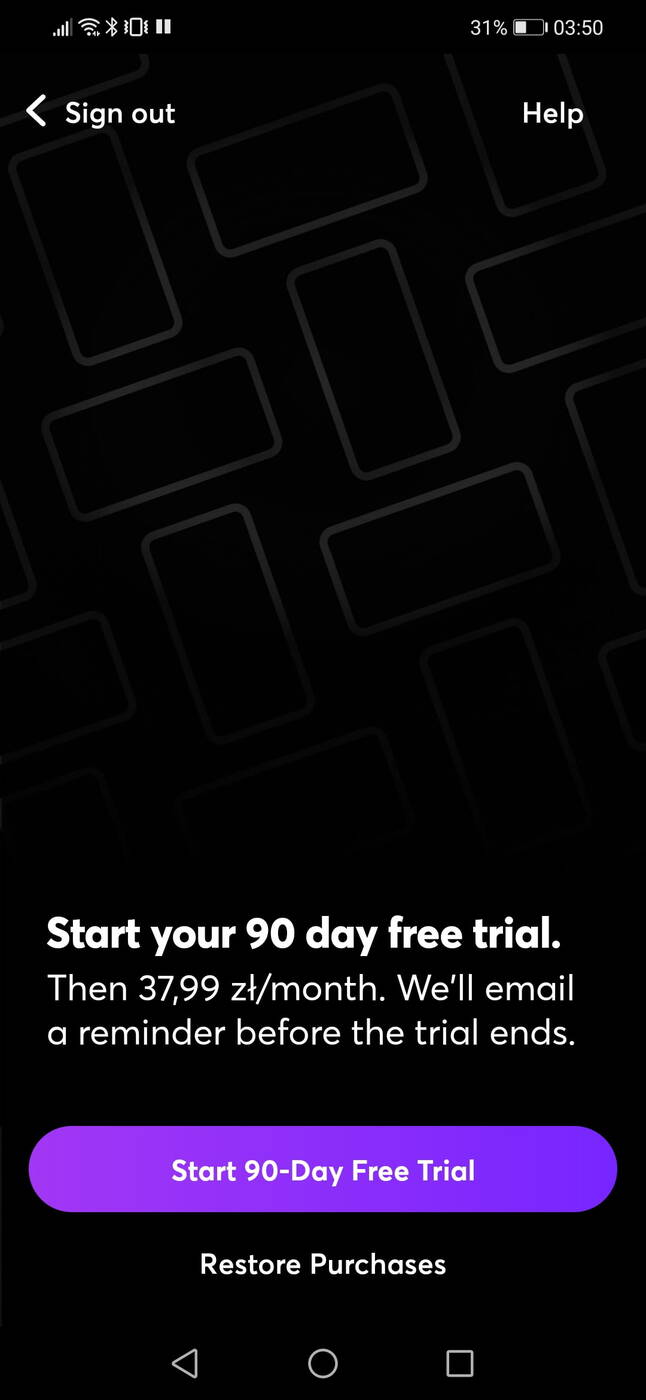The width and height of the screenshot is (646, 1400).
Task: Open the recent apps overview
Action: 460,1362
